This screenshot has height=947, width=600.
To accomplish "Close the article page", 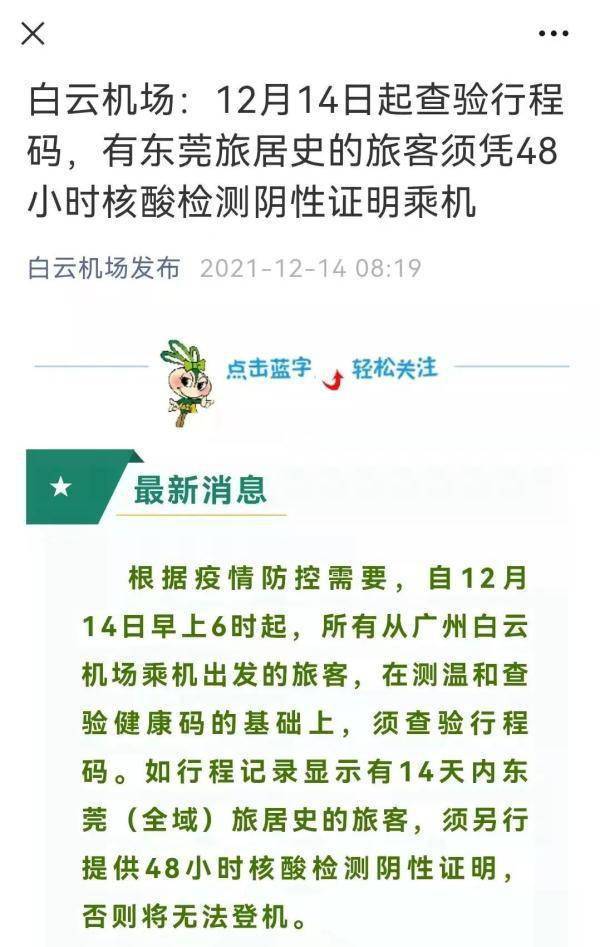I will [x=33, y=34].
